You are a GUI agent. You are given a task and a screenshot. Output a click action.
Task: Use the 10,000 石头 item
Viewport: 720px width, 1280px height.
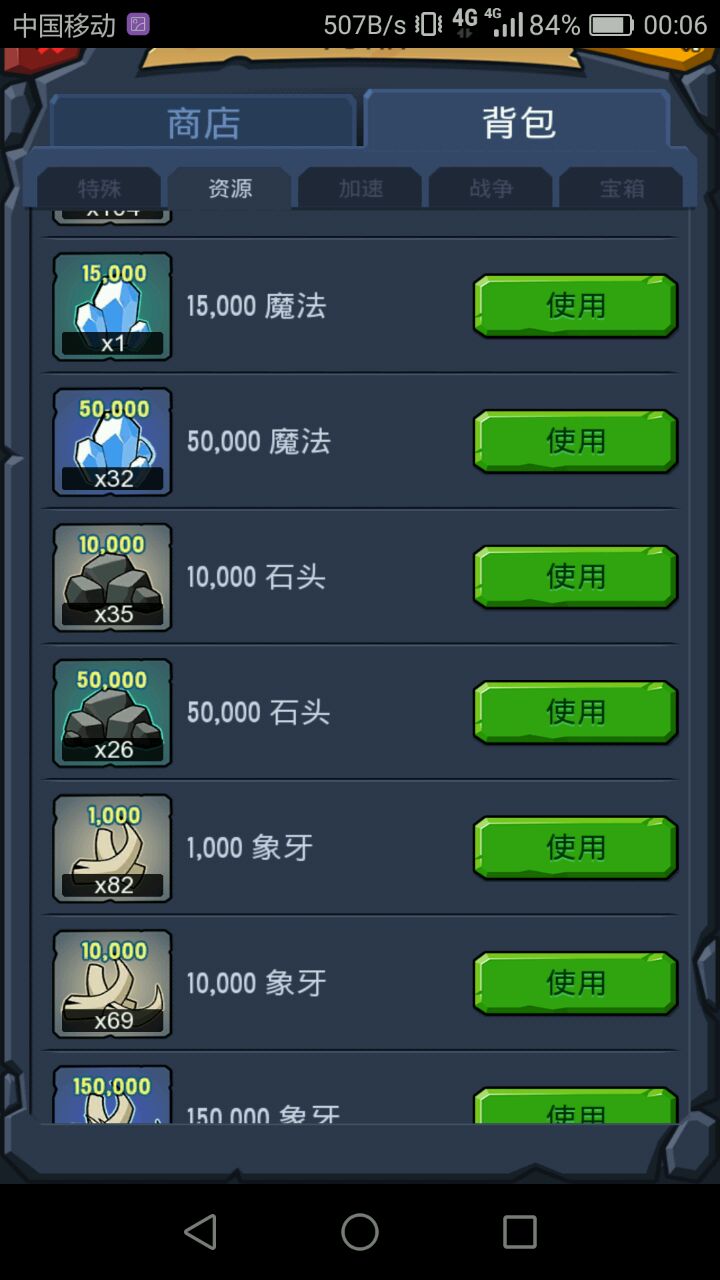575,577
